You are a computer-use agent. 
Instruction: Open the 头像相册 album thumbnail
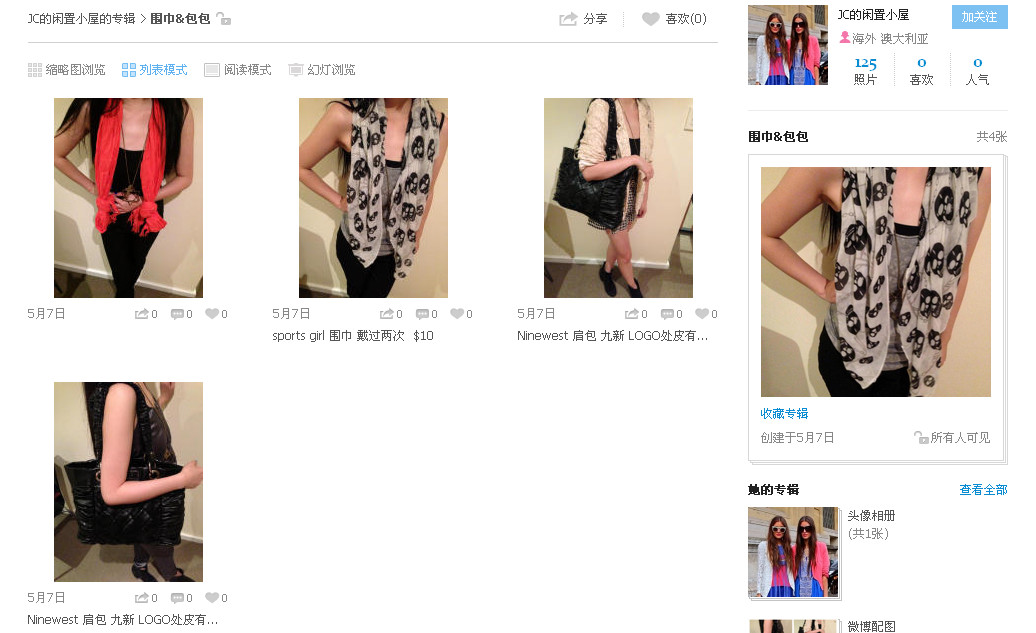pos(793,552)
